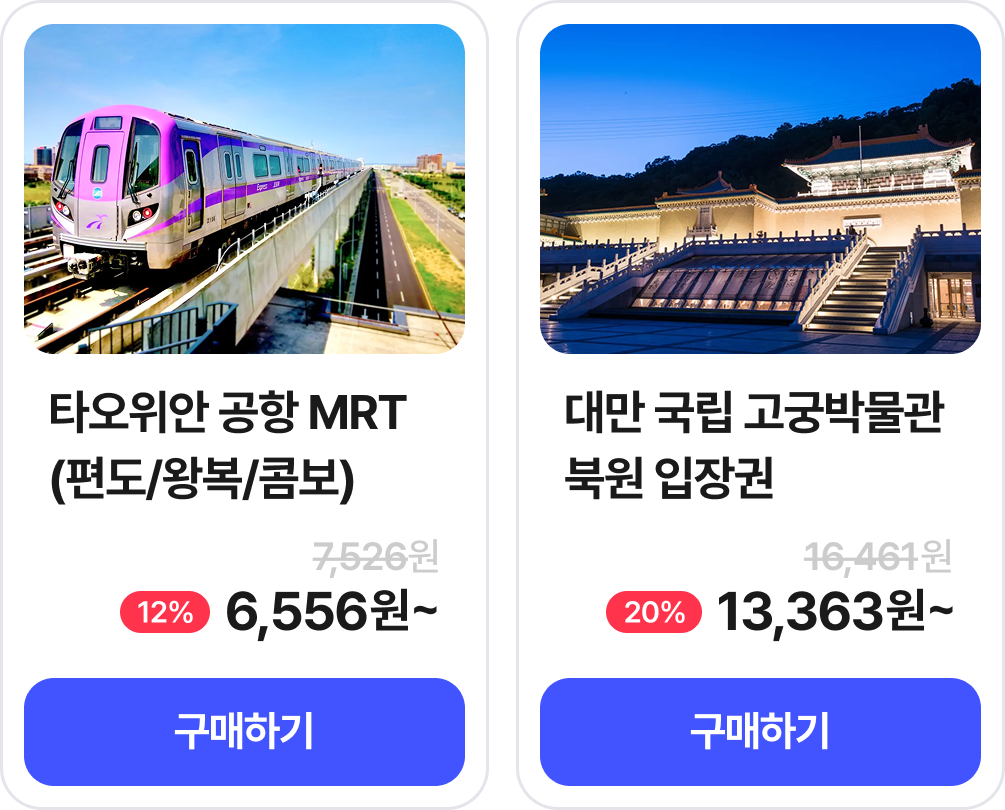The image size is (1005, 810).
Task: Buy the 고궁박물관 북원 입장권
Action: 760,732
